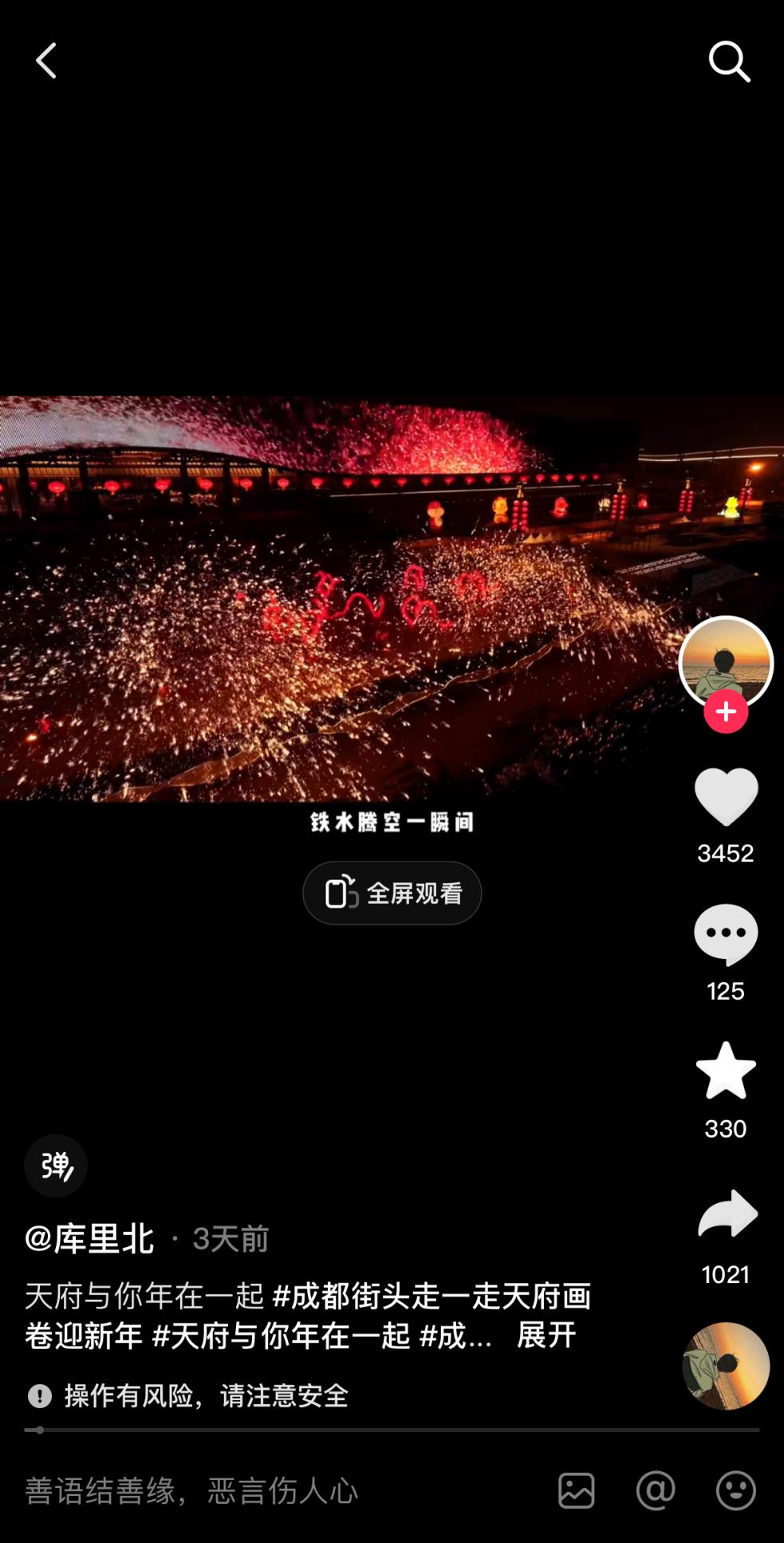Share this video with the arrow icon
This screenshot has width=784, height=1543.
pyautogui.click(x=727, y=1214)
